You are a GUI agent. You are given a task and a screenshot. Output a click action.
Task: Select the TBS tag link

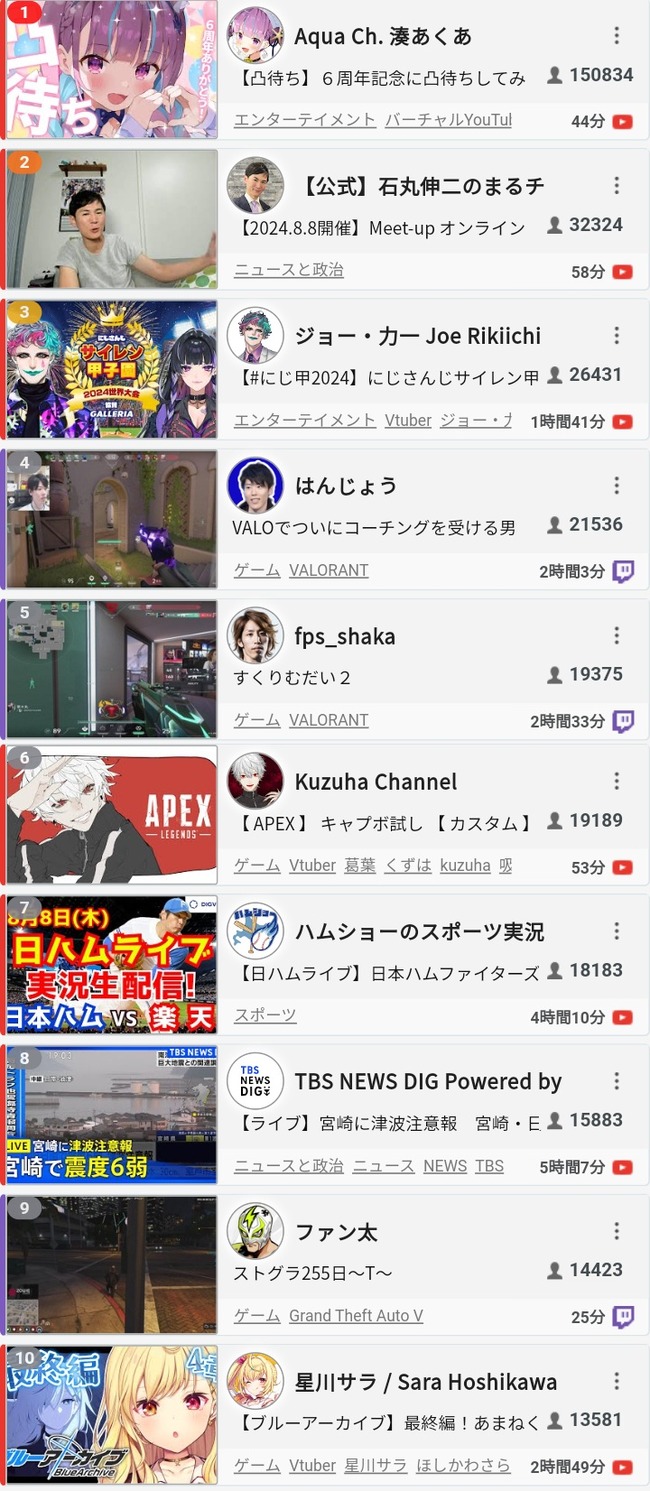489,1166
